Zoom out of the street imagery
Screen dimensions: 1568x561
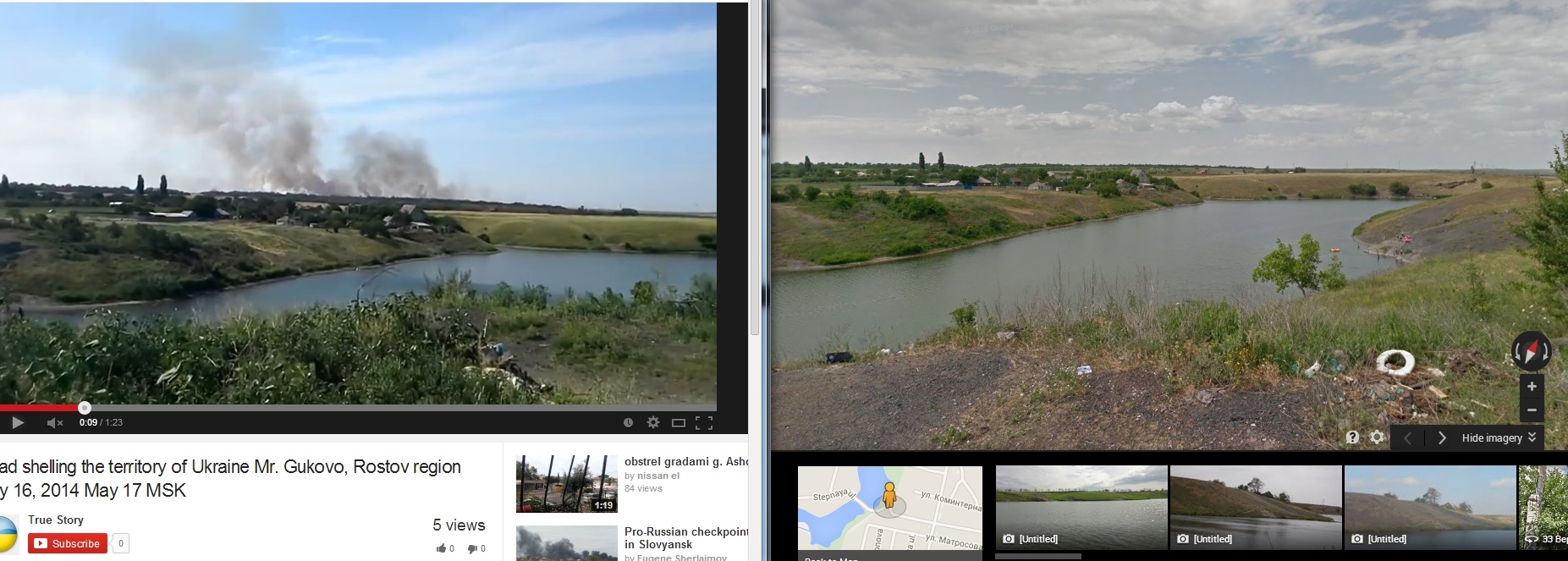click(1531, 410)
